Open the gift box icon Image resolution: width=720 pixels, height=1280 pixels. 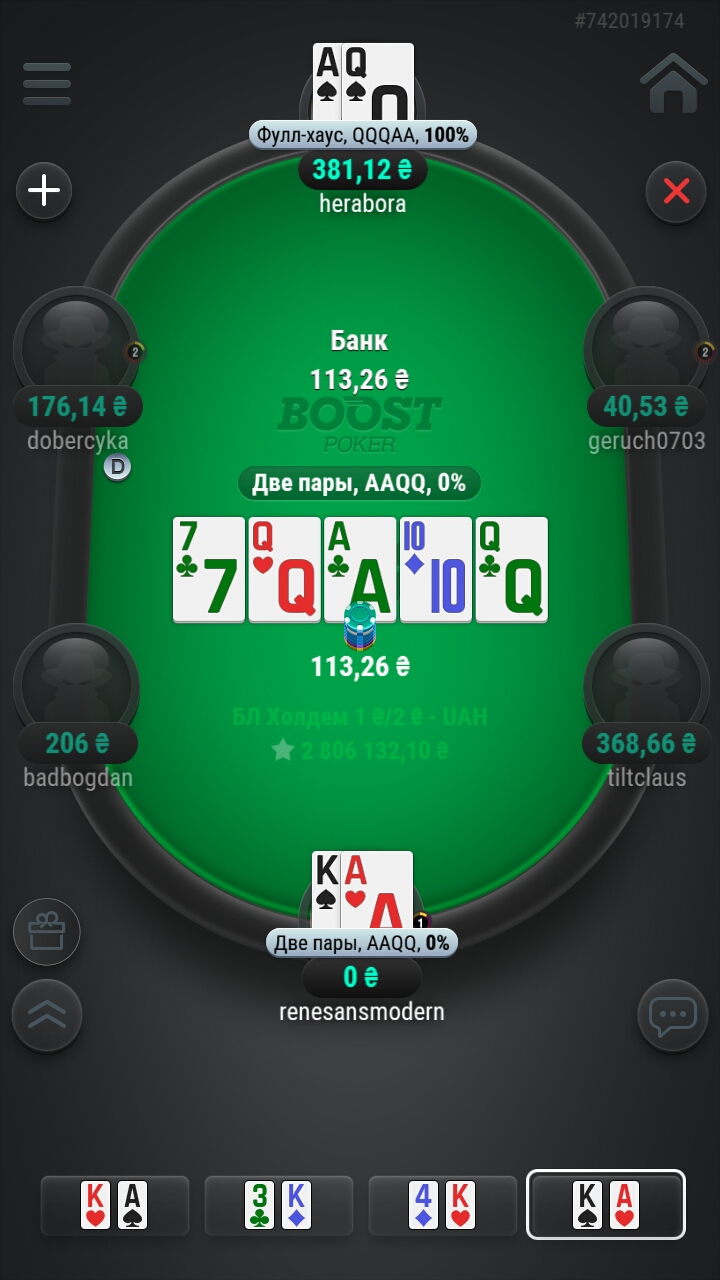(x=46, y=932)
